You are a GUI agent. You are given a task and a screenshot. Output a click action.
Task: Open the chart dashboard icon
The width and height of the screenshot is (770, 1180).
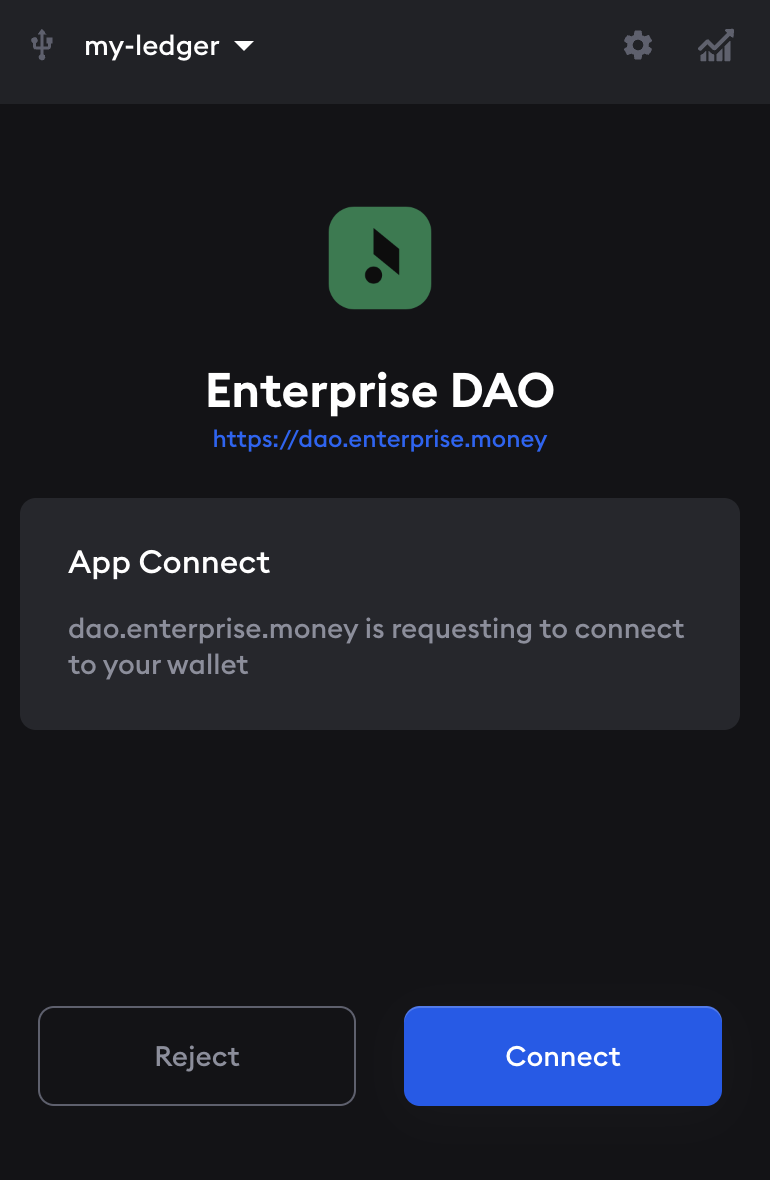tap(716, 46)
